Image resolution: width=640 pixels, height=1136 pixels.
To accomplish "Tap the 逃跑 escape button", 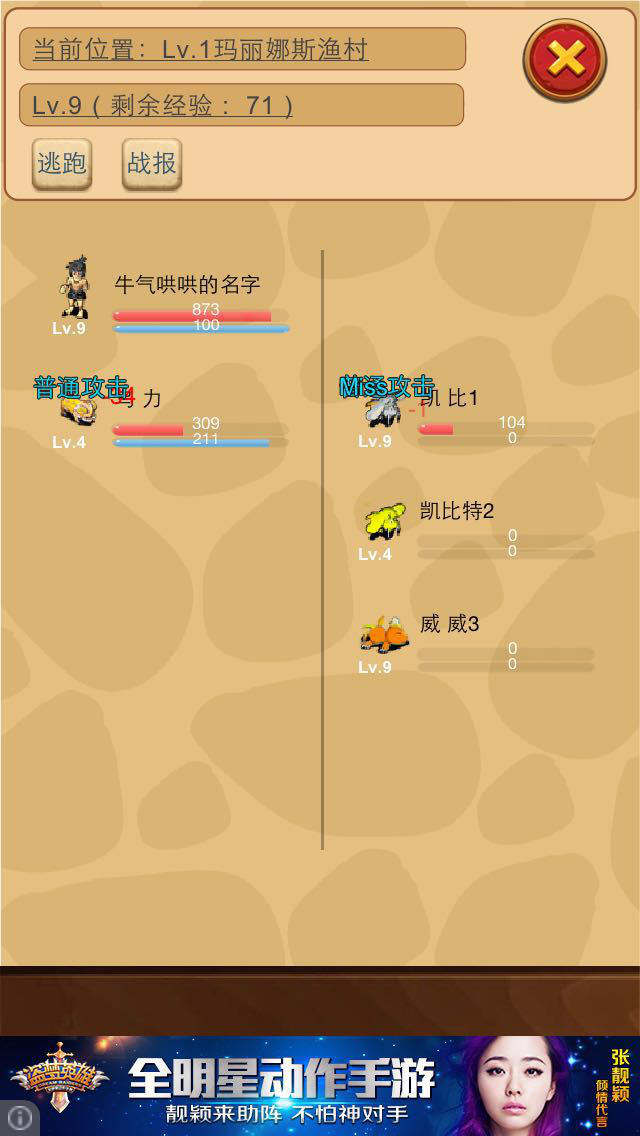I will [62, 164].
